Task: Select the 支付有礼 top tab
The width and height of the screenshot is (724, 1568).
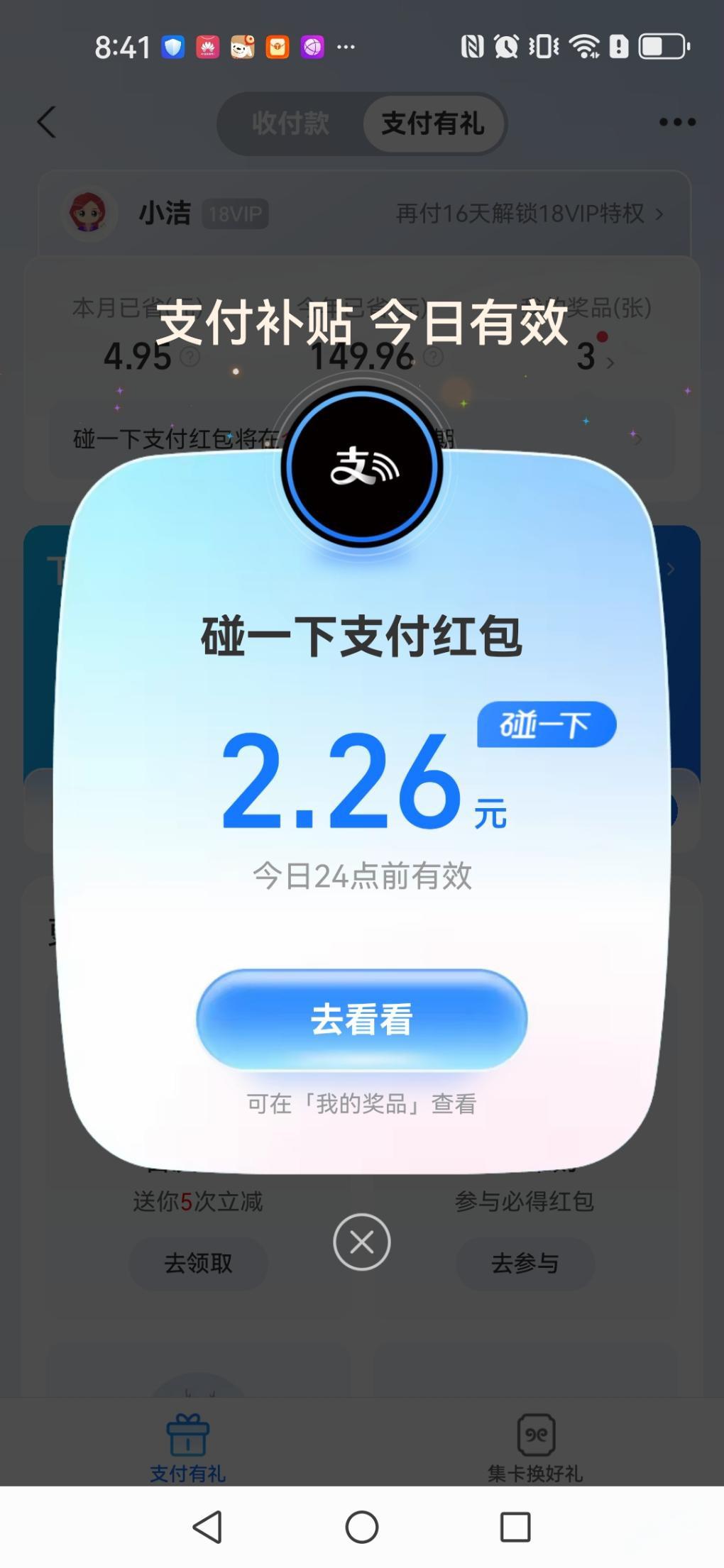Action: point(433,123)
